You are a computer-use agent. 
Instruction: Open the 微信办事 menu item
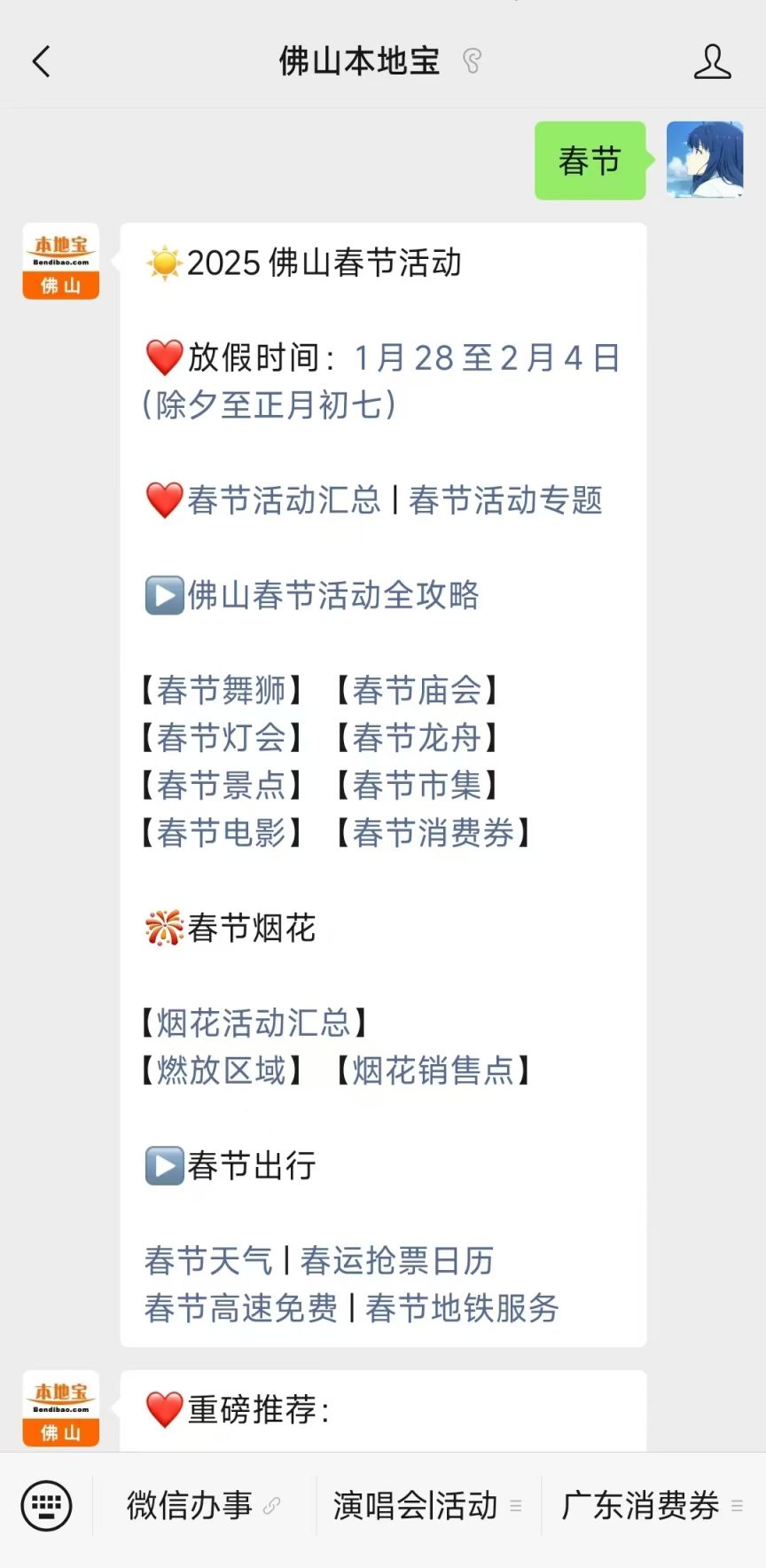click(x=189, y=1505)
